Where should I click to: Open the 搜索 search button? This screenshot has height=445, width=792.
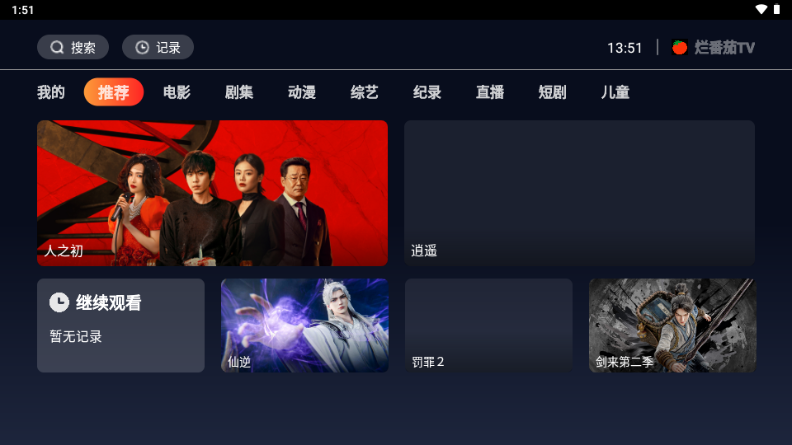point(73,47)
